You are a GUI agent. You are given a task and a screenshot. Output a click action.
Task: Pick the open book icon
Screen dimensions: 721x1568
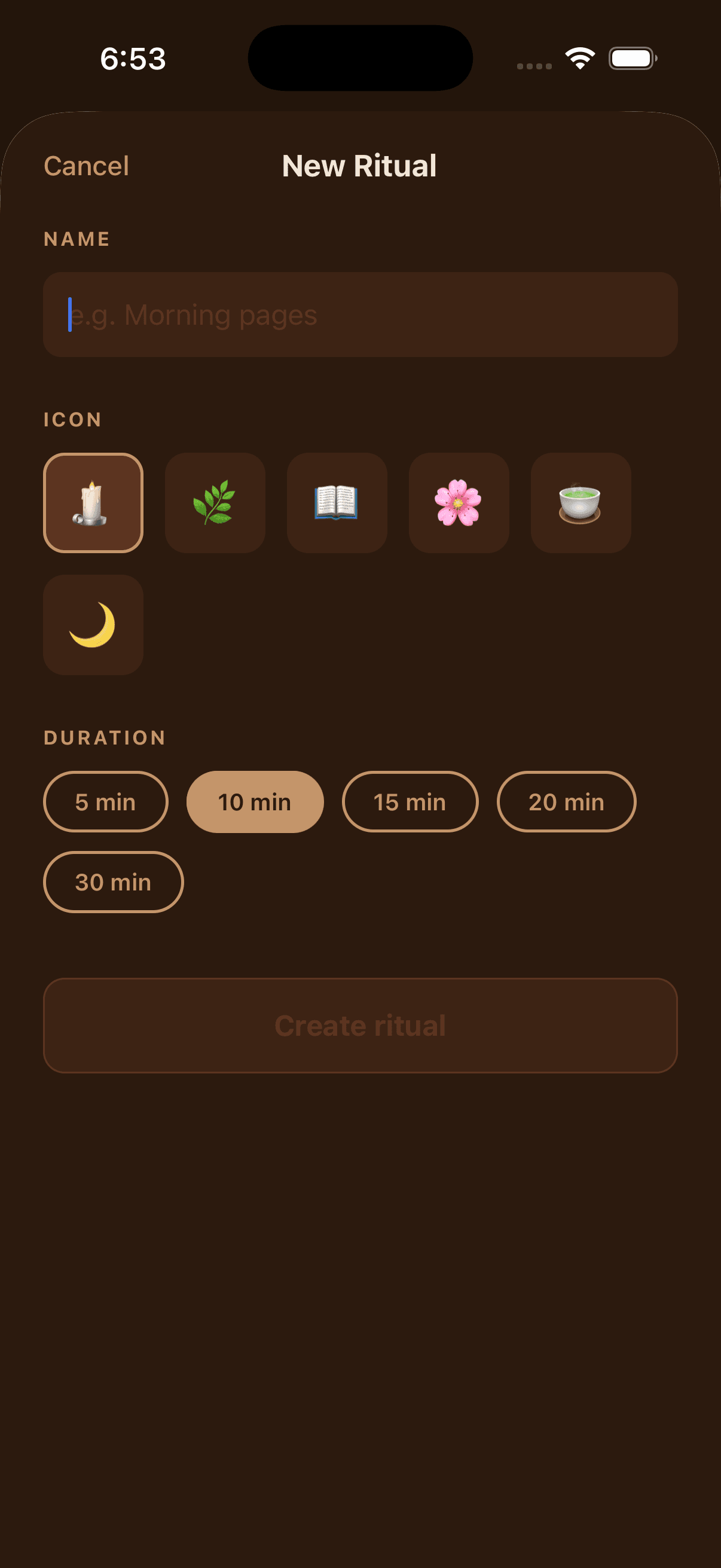tap(337, 503)
